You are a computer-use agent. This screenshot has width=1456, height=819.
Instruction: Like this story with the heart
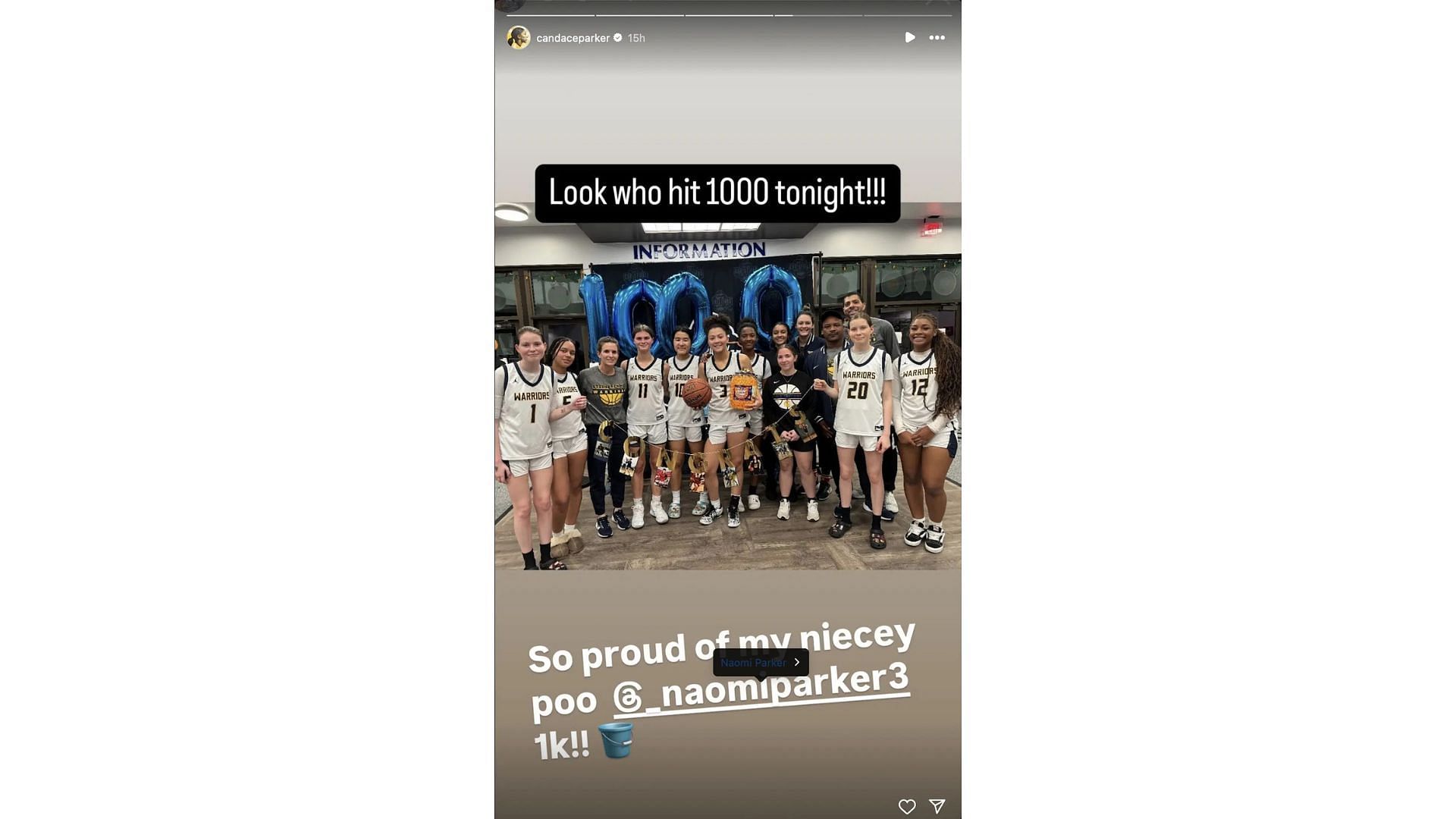907,806
